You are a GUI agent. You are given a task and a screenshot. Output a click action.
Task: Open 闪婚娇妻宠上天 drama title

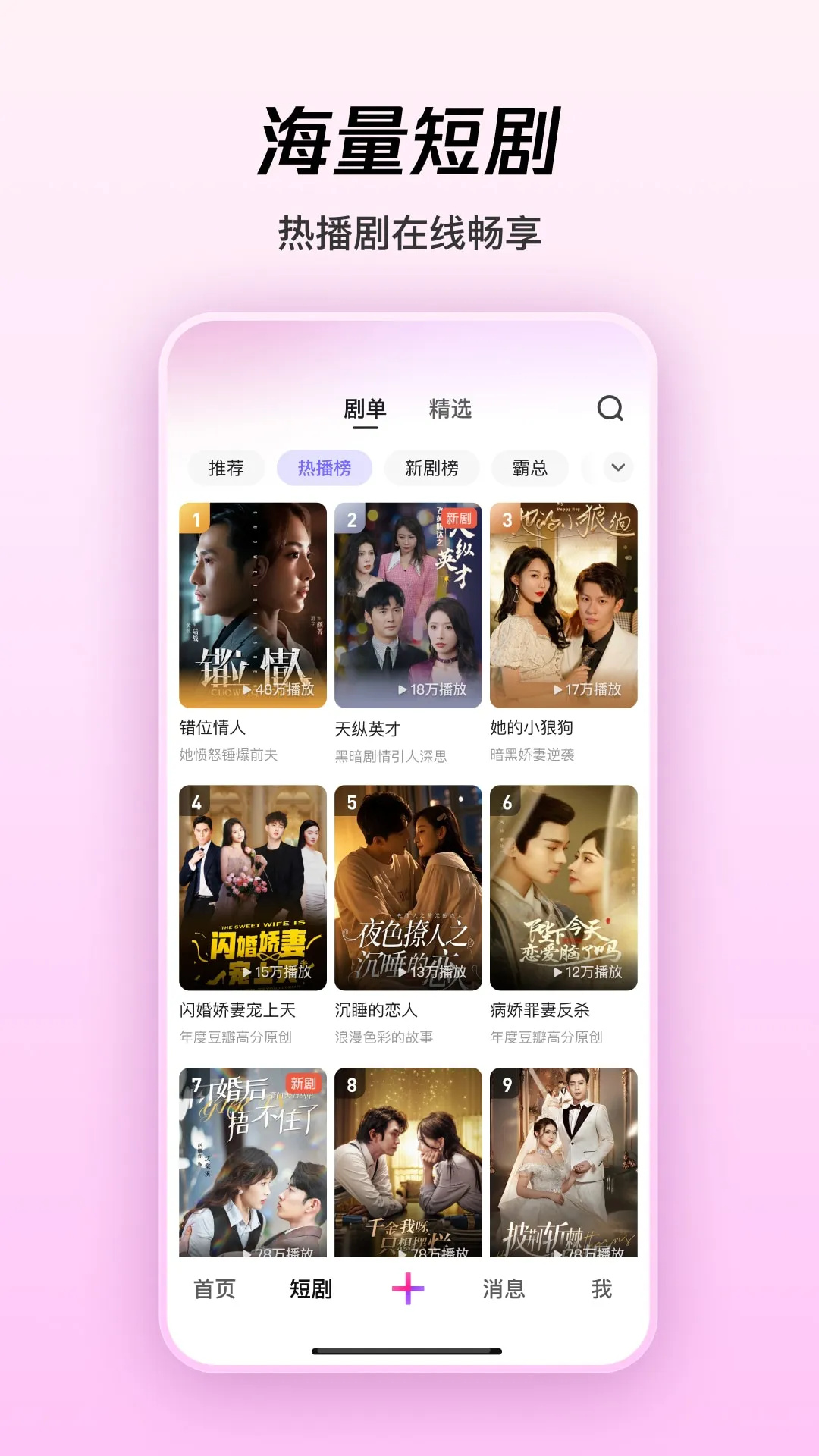[x=237, y=1009]
